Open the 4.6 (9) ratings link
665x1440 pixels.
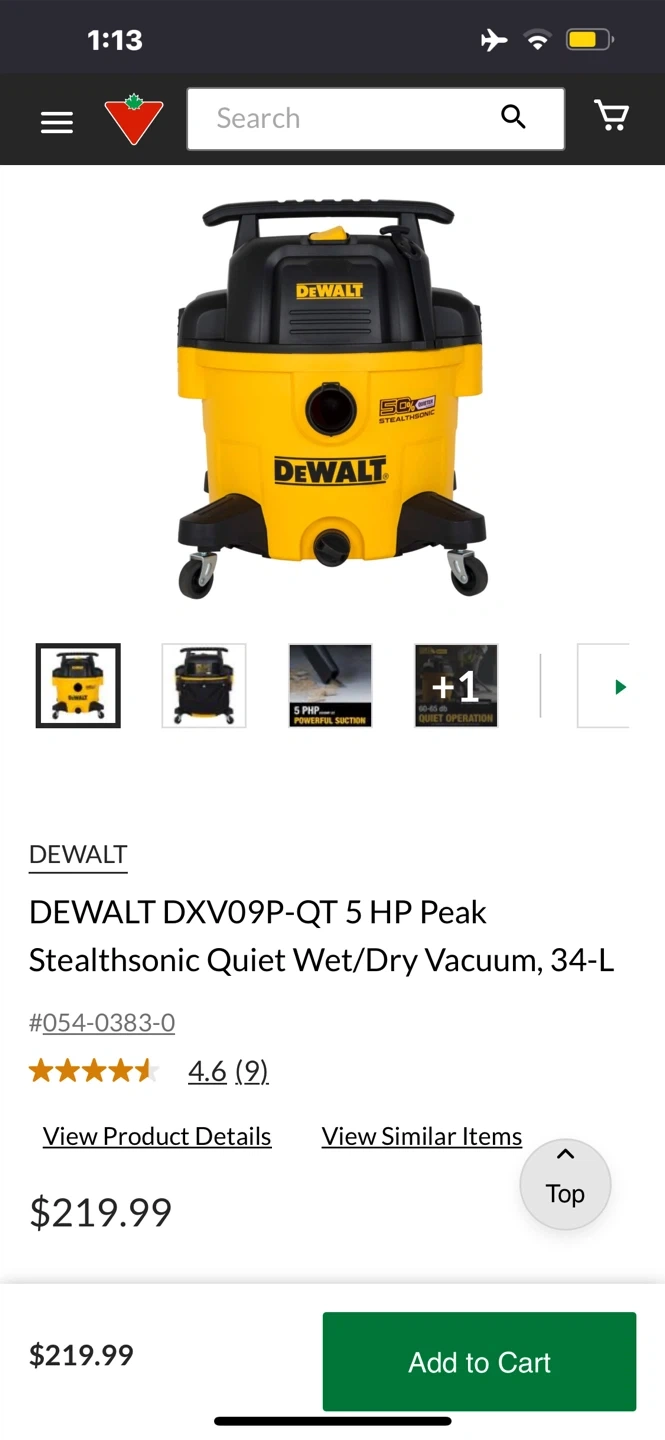click(228, 1071)
